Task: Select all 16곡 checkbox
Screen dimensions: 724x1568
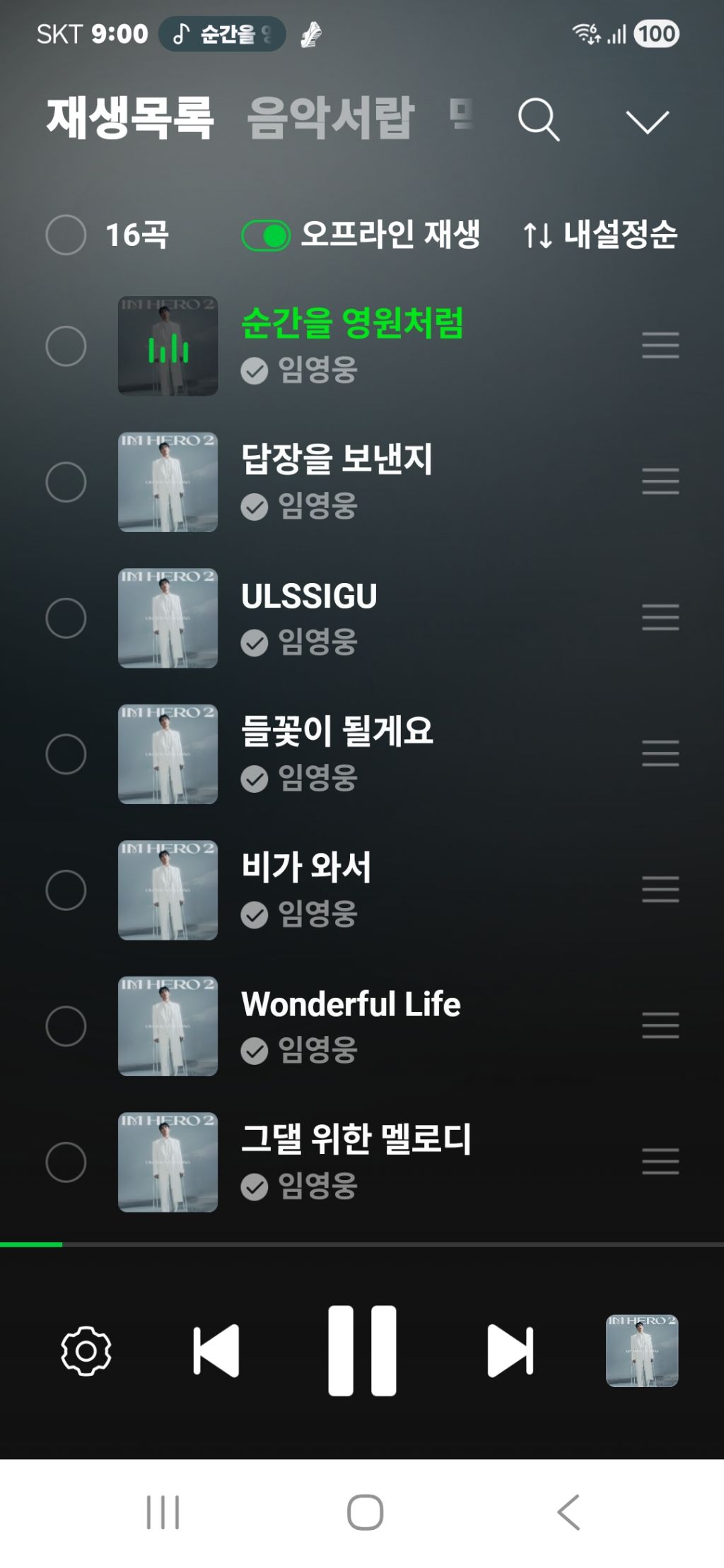Action: coord(66,235)
